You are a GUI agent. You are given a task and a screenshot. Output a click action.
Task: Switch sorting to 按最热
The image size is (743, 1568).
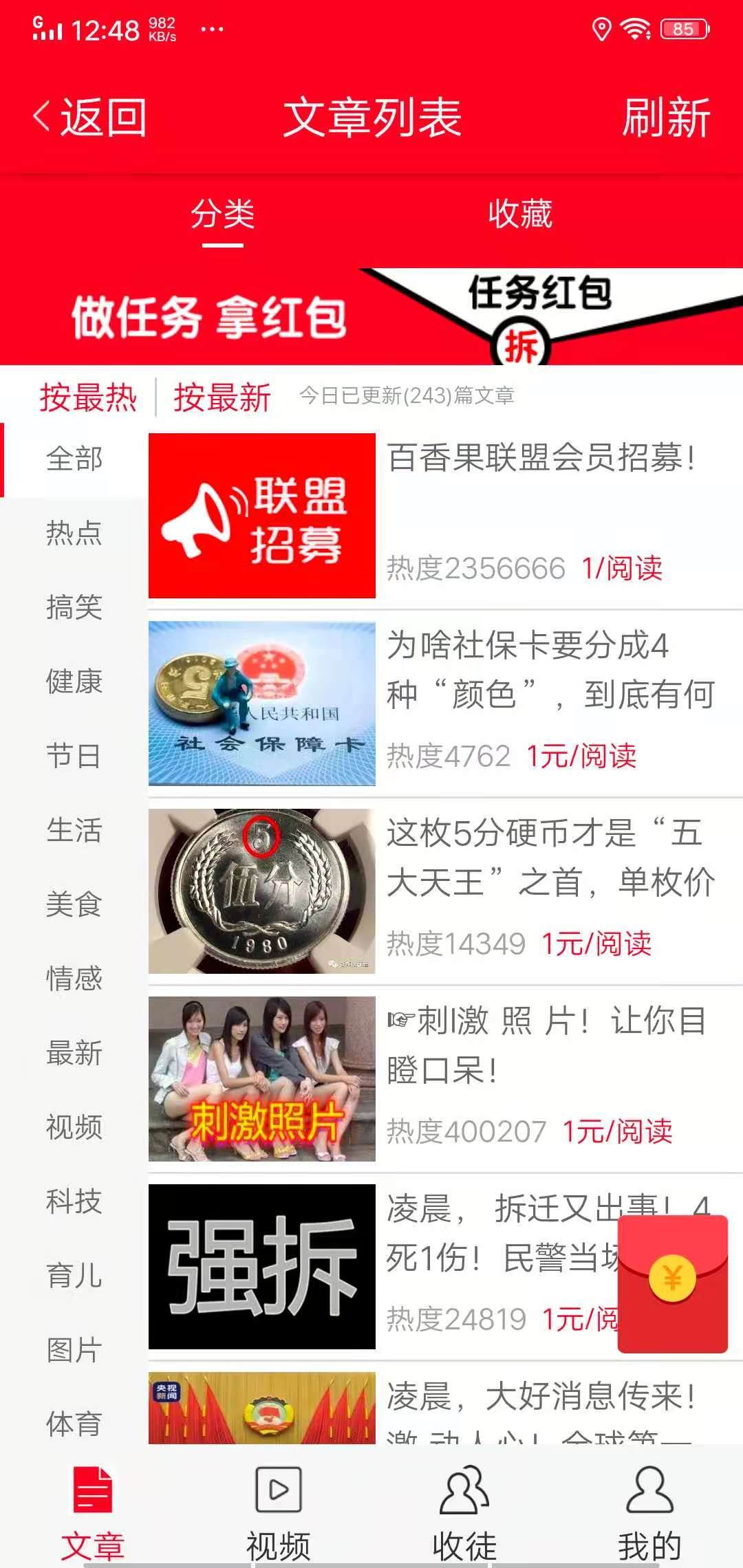[88, 398]
